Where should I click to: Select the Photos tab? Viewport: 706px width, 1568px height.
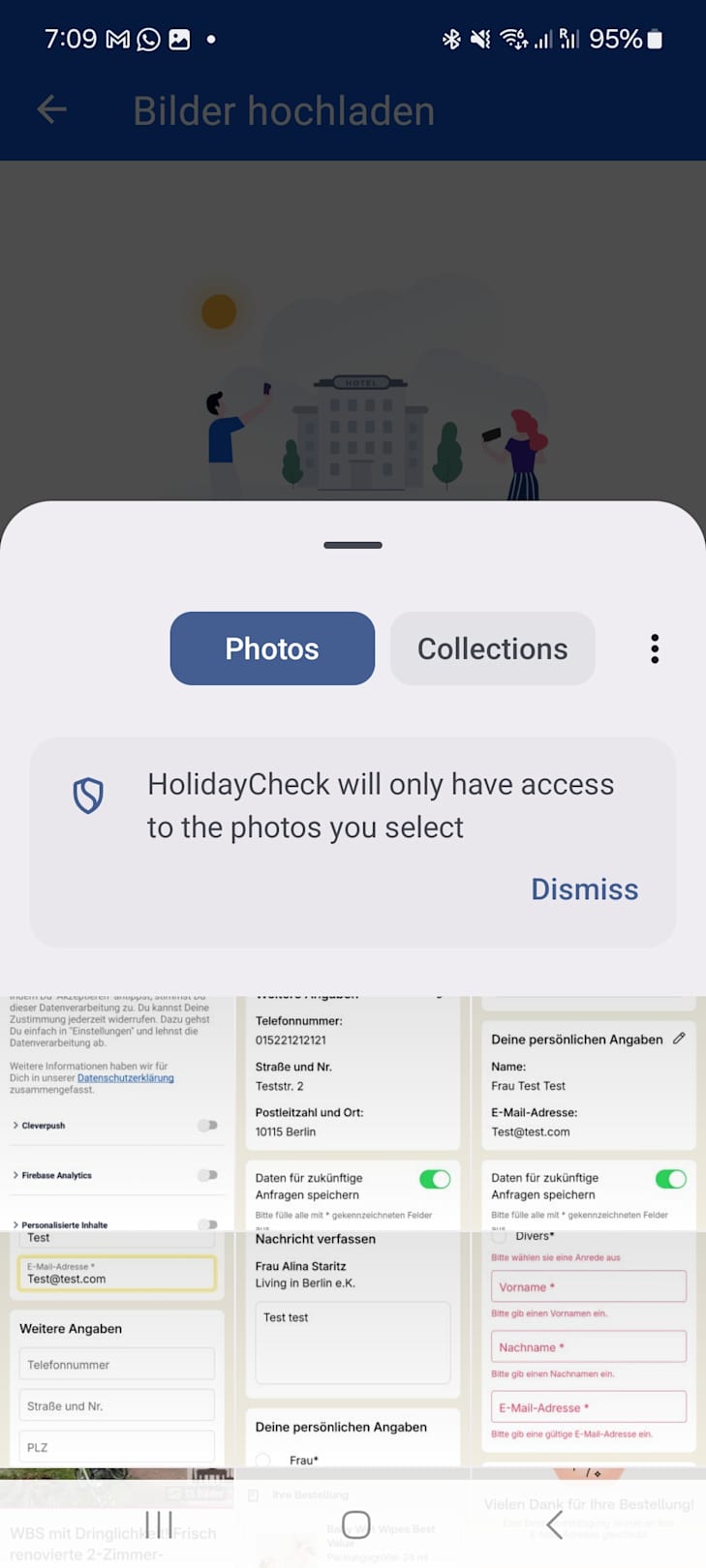[x=272, y=648]
